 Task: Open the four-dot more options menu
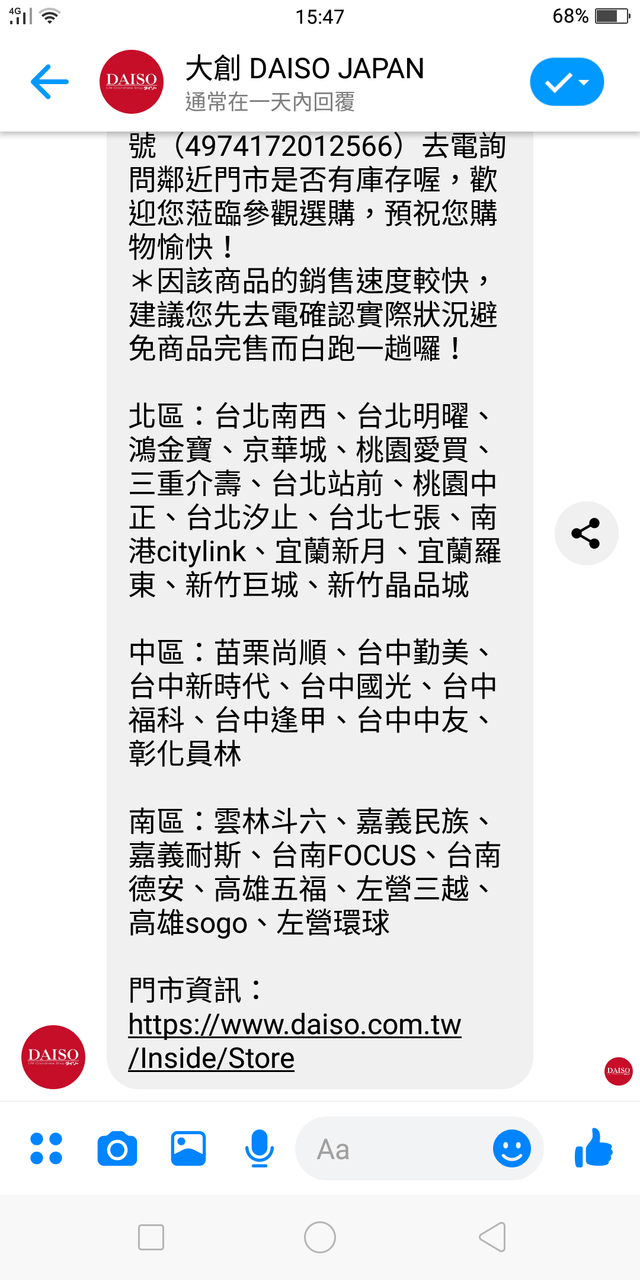point(46,1149)
